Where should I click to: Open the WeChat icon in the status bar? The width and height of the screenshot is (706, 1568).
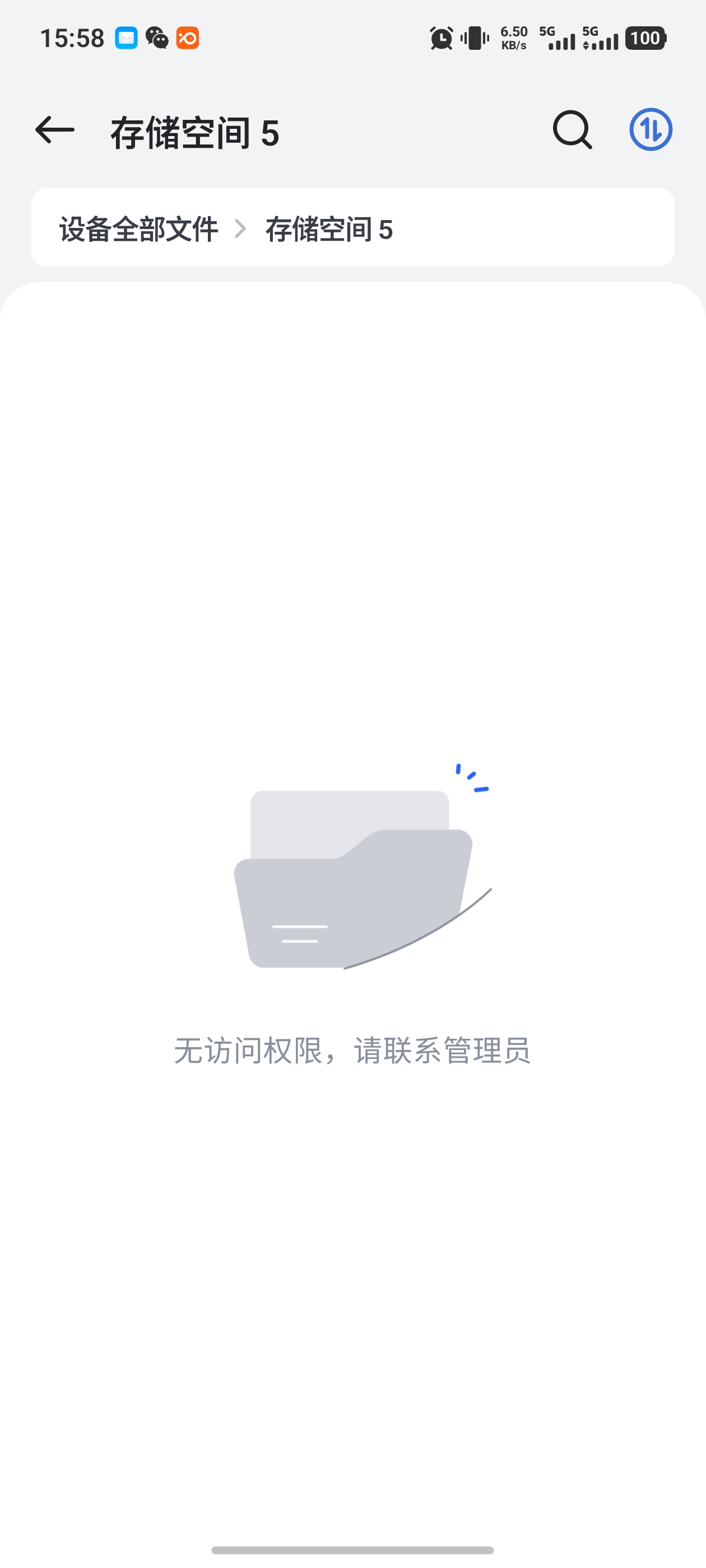point(157,38)
